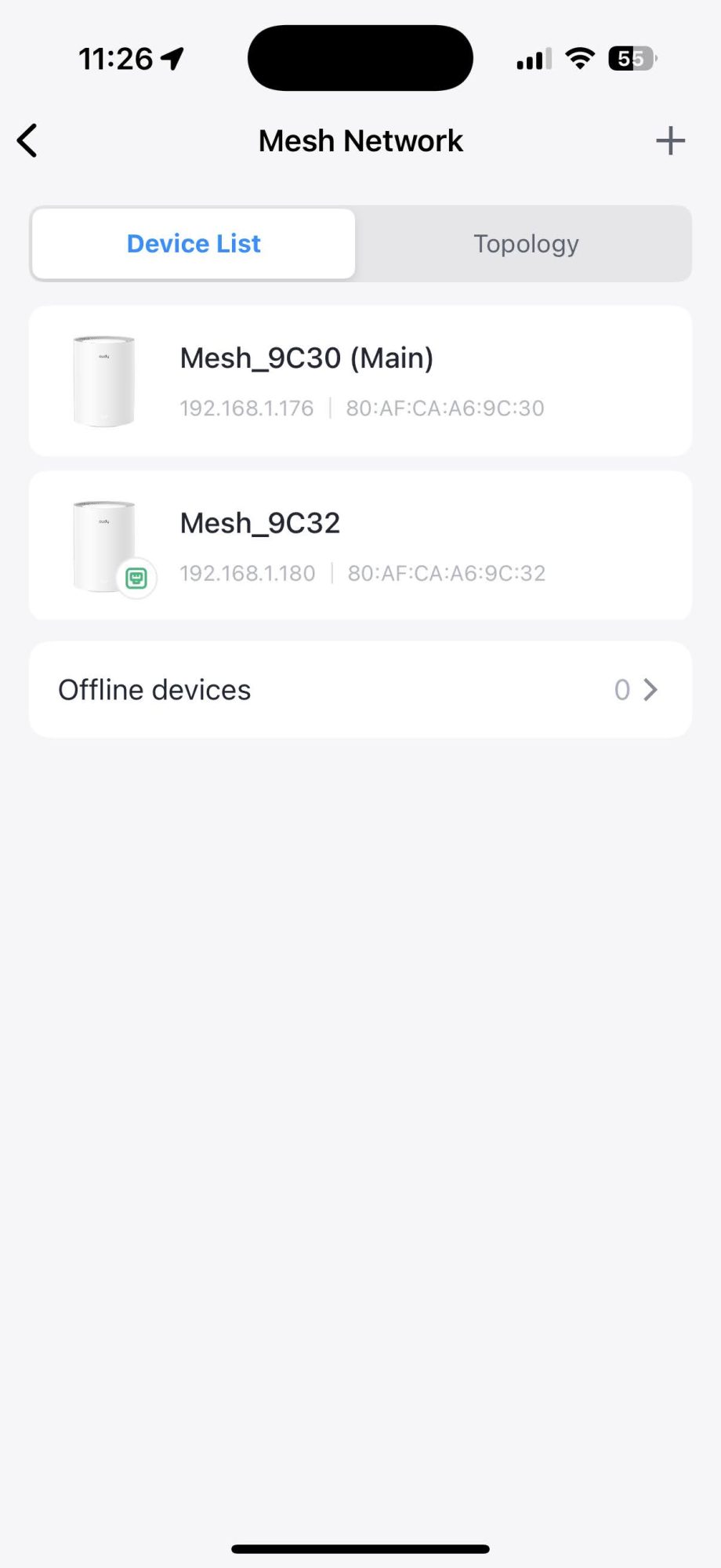Switch to the Topology tab
The width and height of the screenshot is (721, 1568).
click(526, 244)
